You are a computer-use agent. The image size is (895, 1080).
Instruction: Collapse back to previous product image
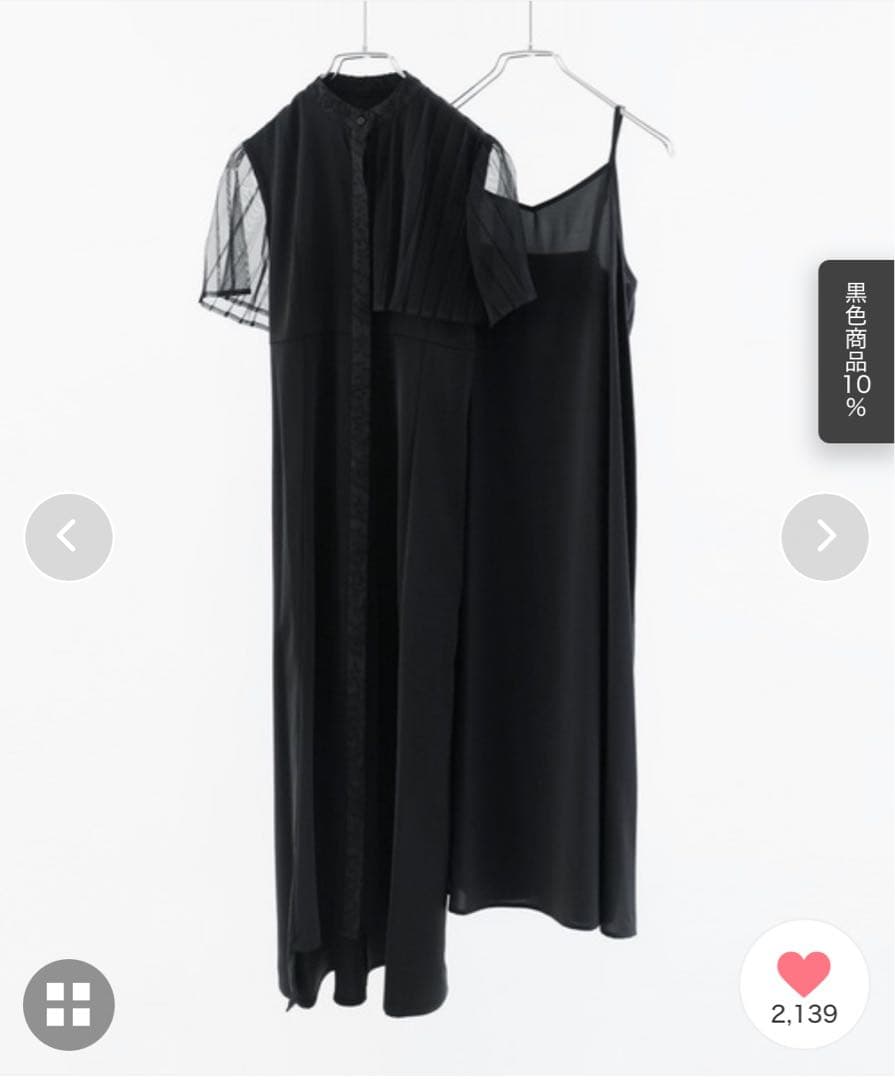coord(68,537)
